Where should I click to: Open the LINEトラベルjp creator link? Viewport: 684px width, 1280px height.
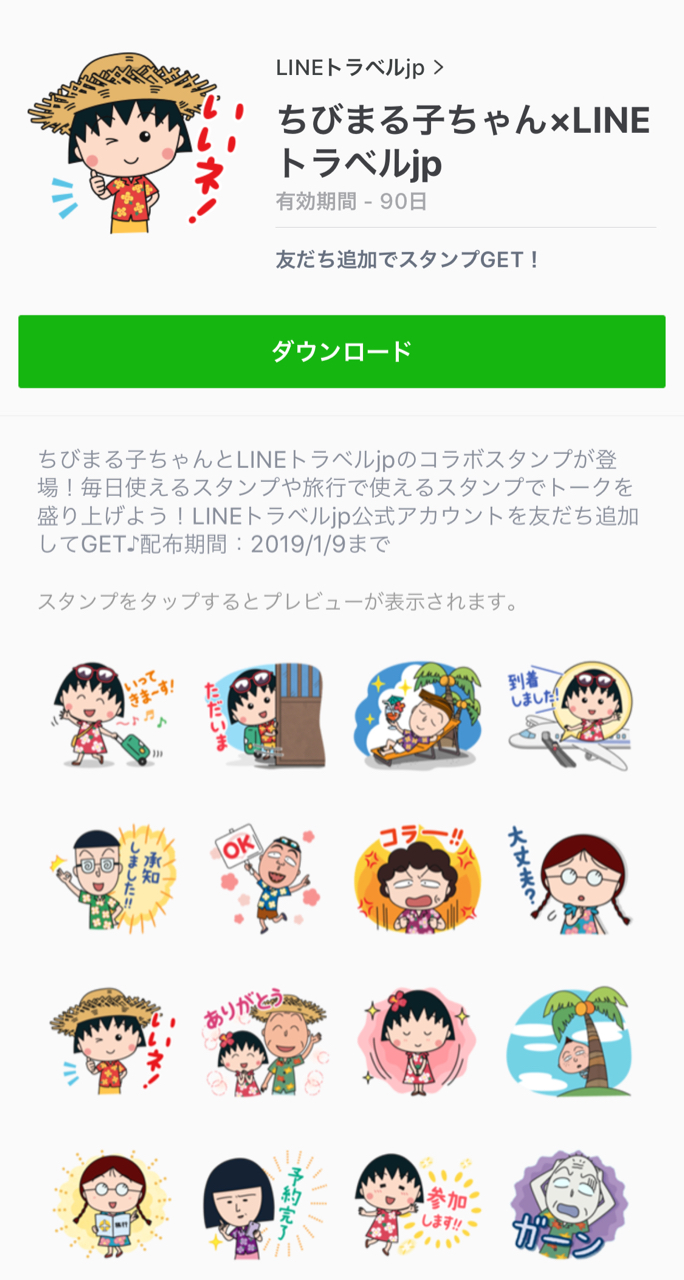[x=360, y=68]
